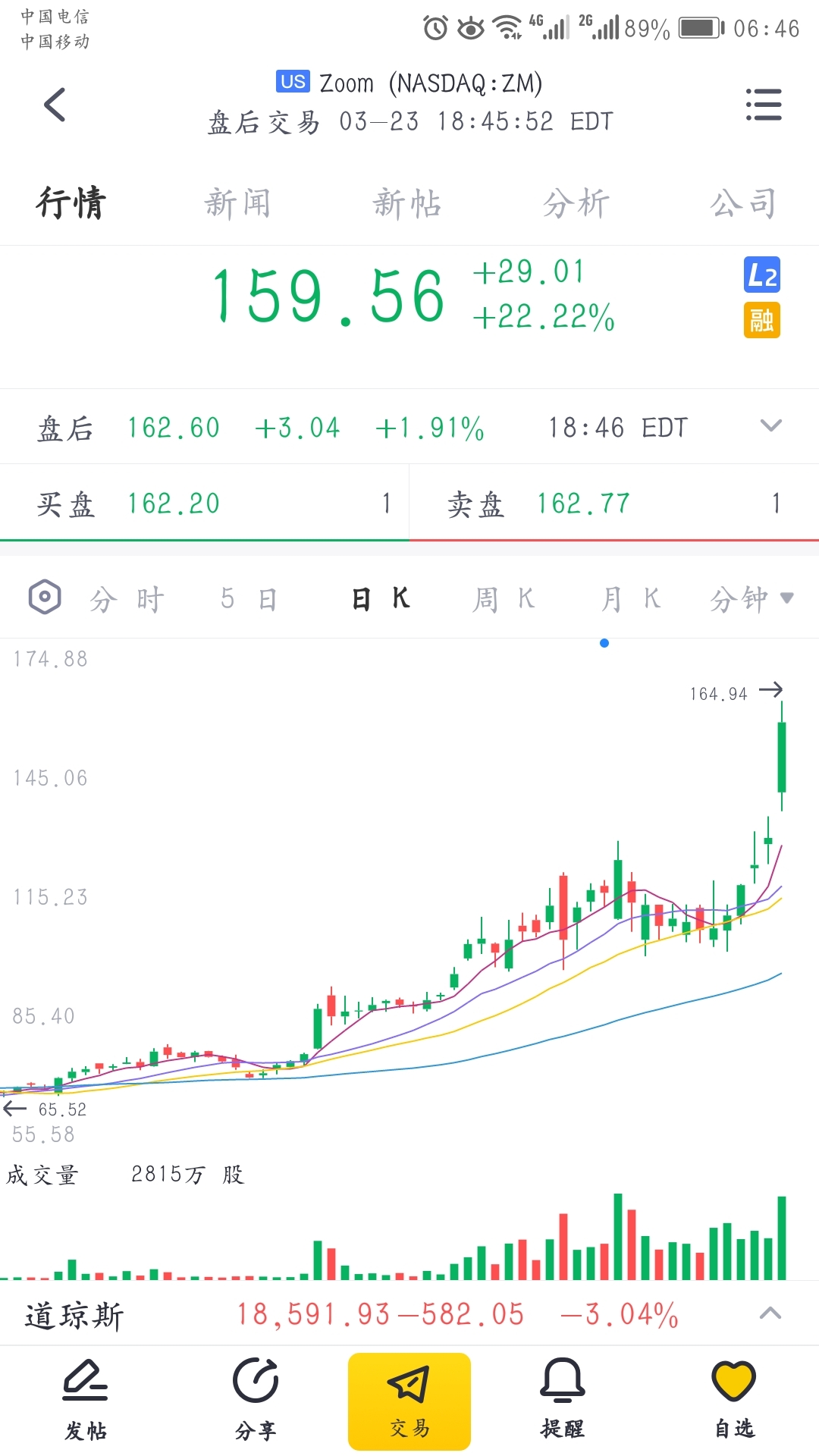819x1456 pixels.
Task: Switch to the 新闻 tab
Action: 237,203
